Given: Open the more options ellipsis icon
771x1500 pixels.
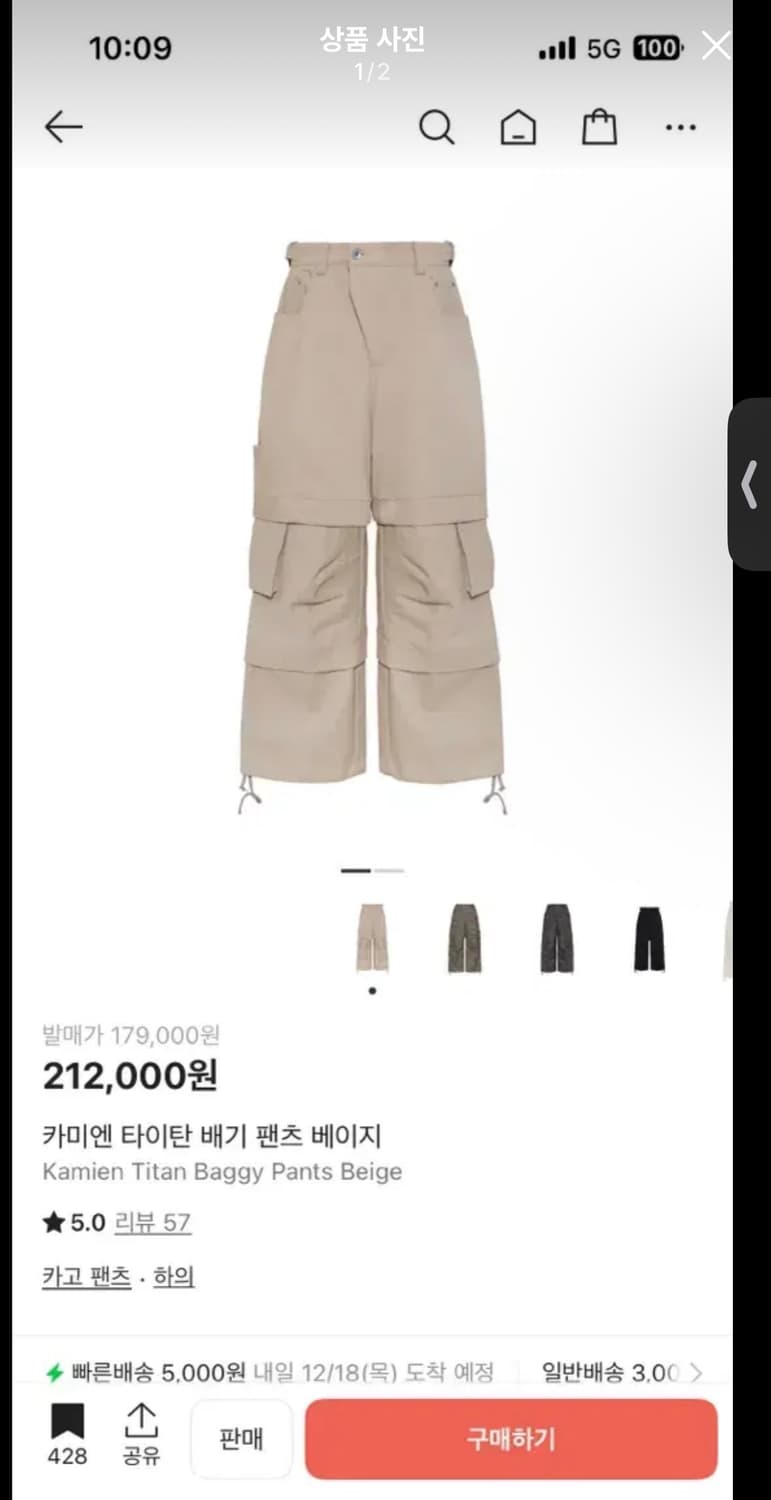Looking at the screenshot, I should (681, 127).
